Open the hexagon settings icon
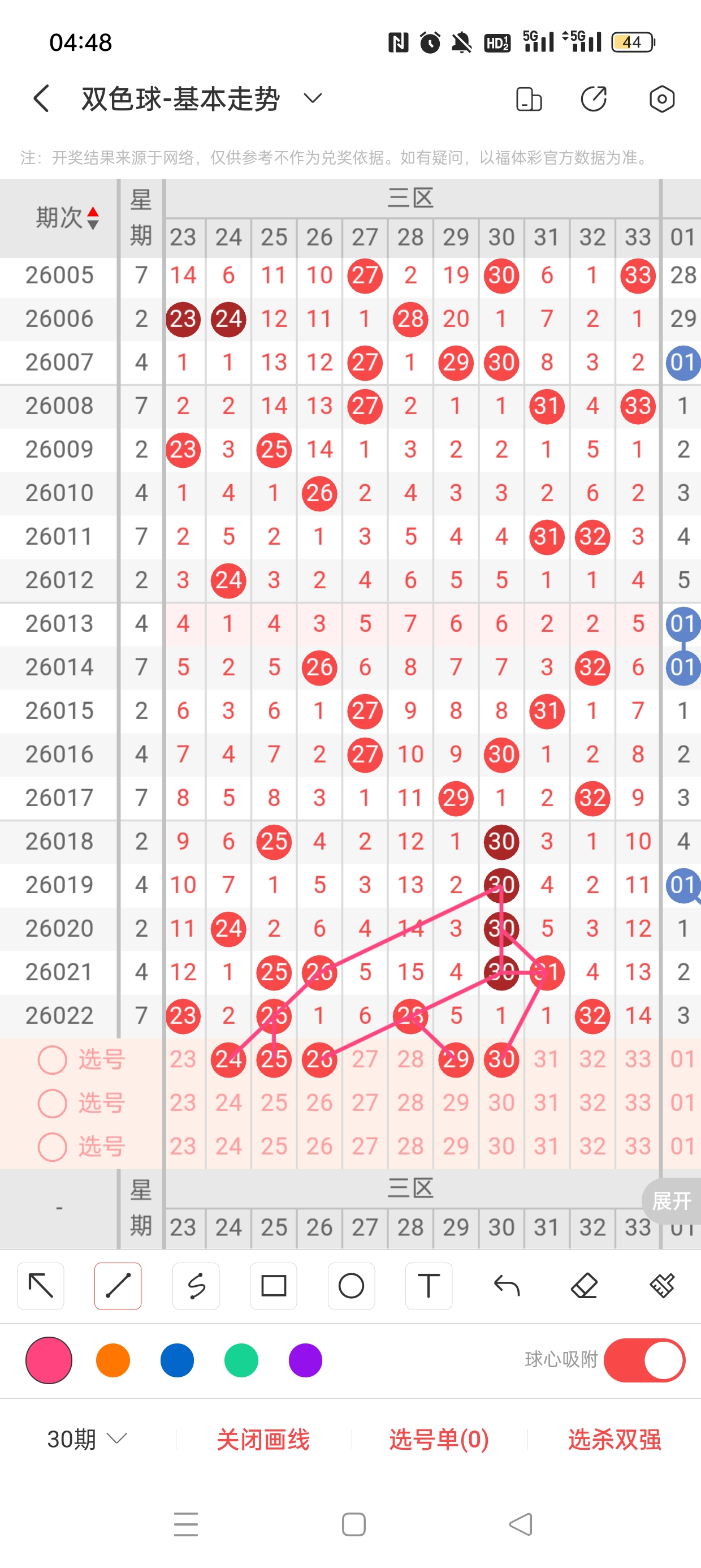The image size is (701, 1568). click(x=661, y=98)
